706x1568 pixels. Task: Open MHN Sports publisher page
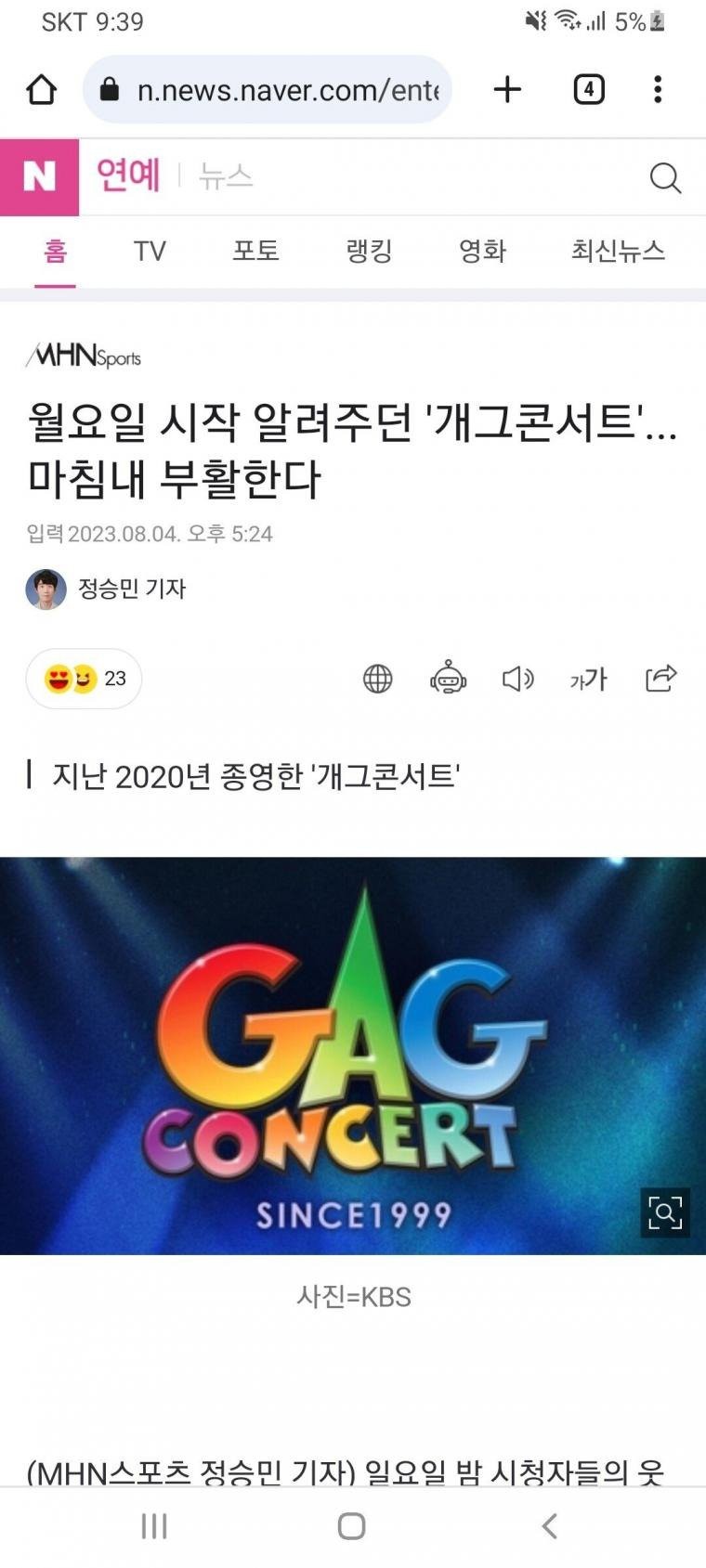pos(84,356)
